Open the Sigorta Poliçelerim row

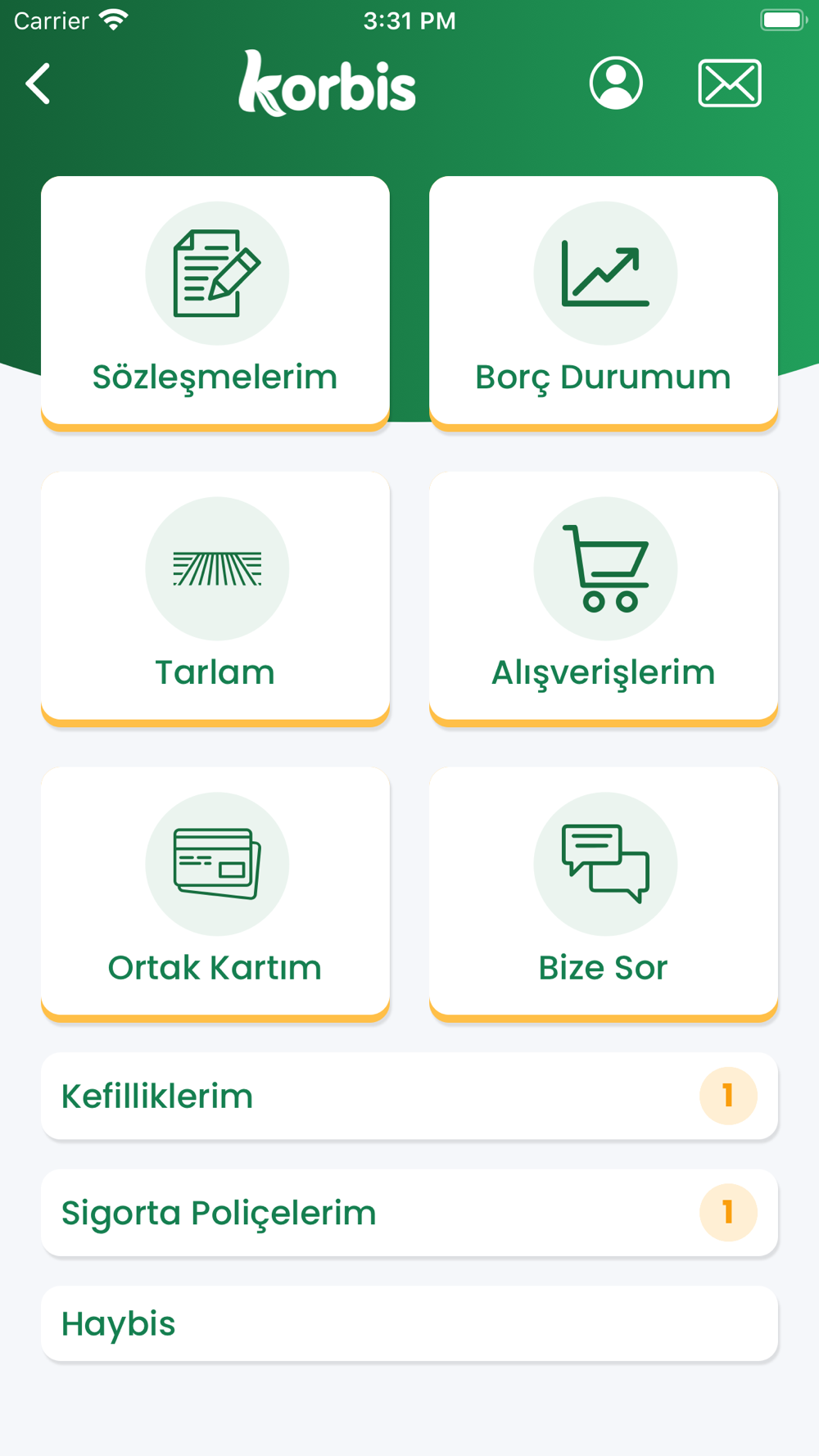click(x=409, y=1213)
